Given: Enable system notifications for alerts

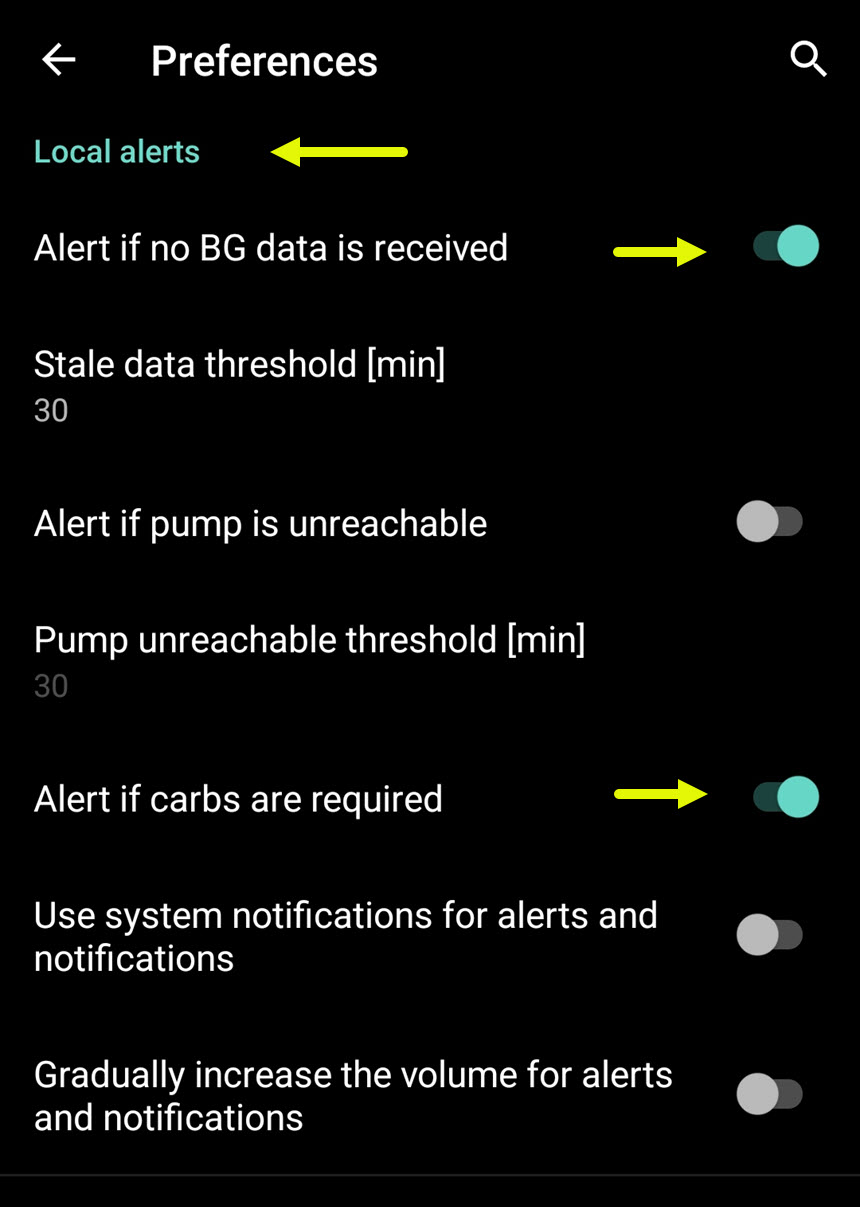Looking at the screenshot, I should pos(770,935).
